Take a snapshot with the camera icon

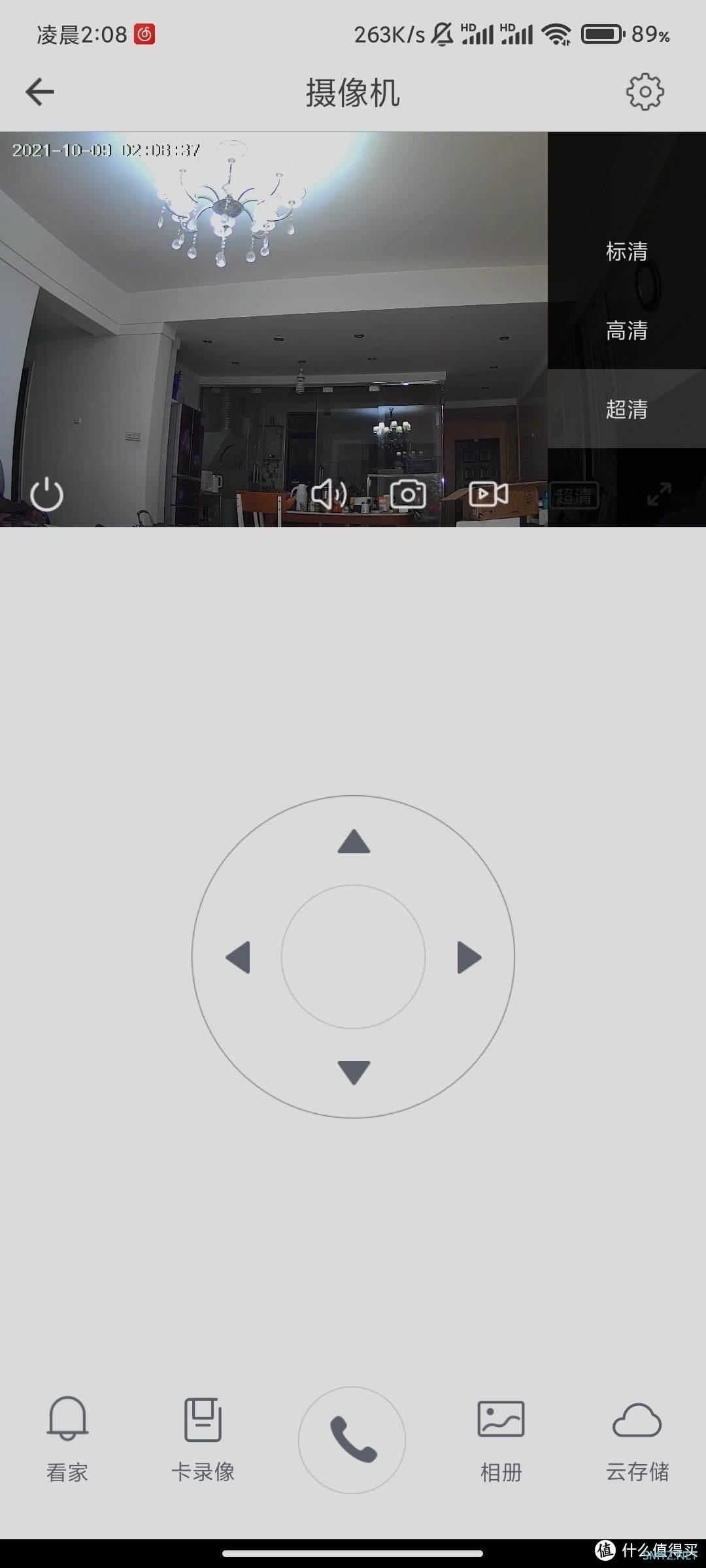[x=408, y=495]
